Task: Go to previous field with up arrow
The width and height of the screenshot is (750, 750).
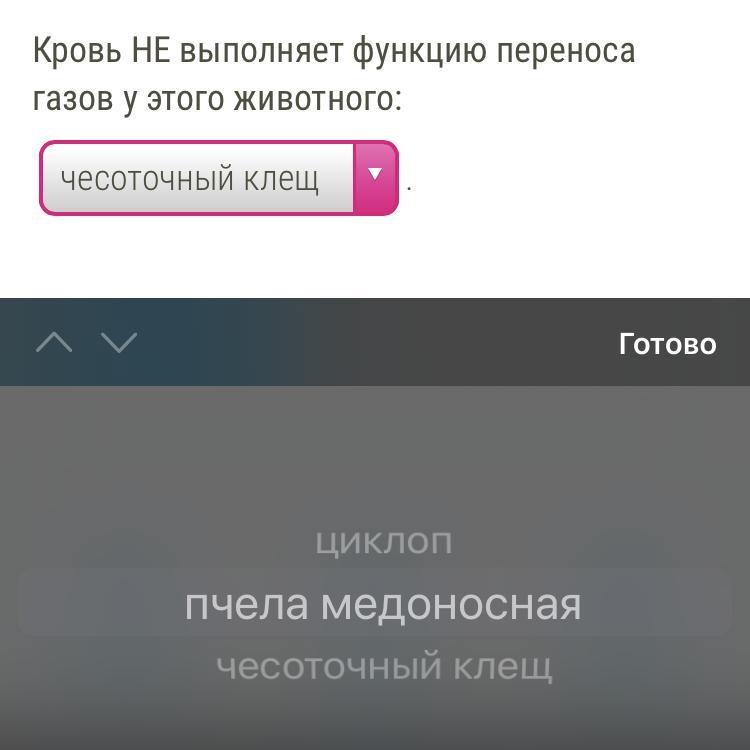Action: (x=54, y=343)
